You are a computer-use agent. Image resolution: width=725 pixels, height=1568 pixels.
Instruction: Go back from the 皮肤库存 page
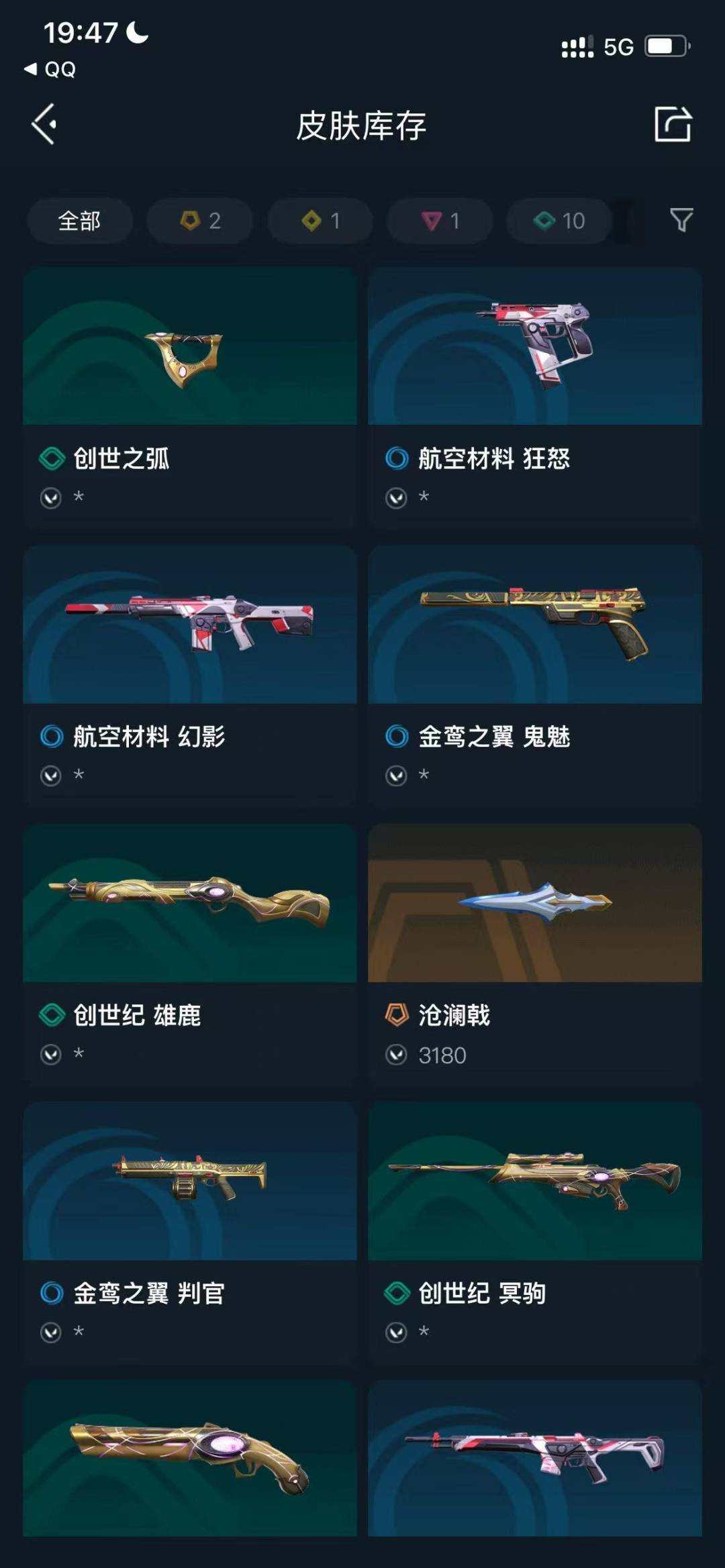pyautogui.click(x=44, y=124)
